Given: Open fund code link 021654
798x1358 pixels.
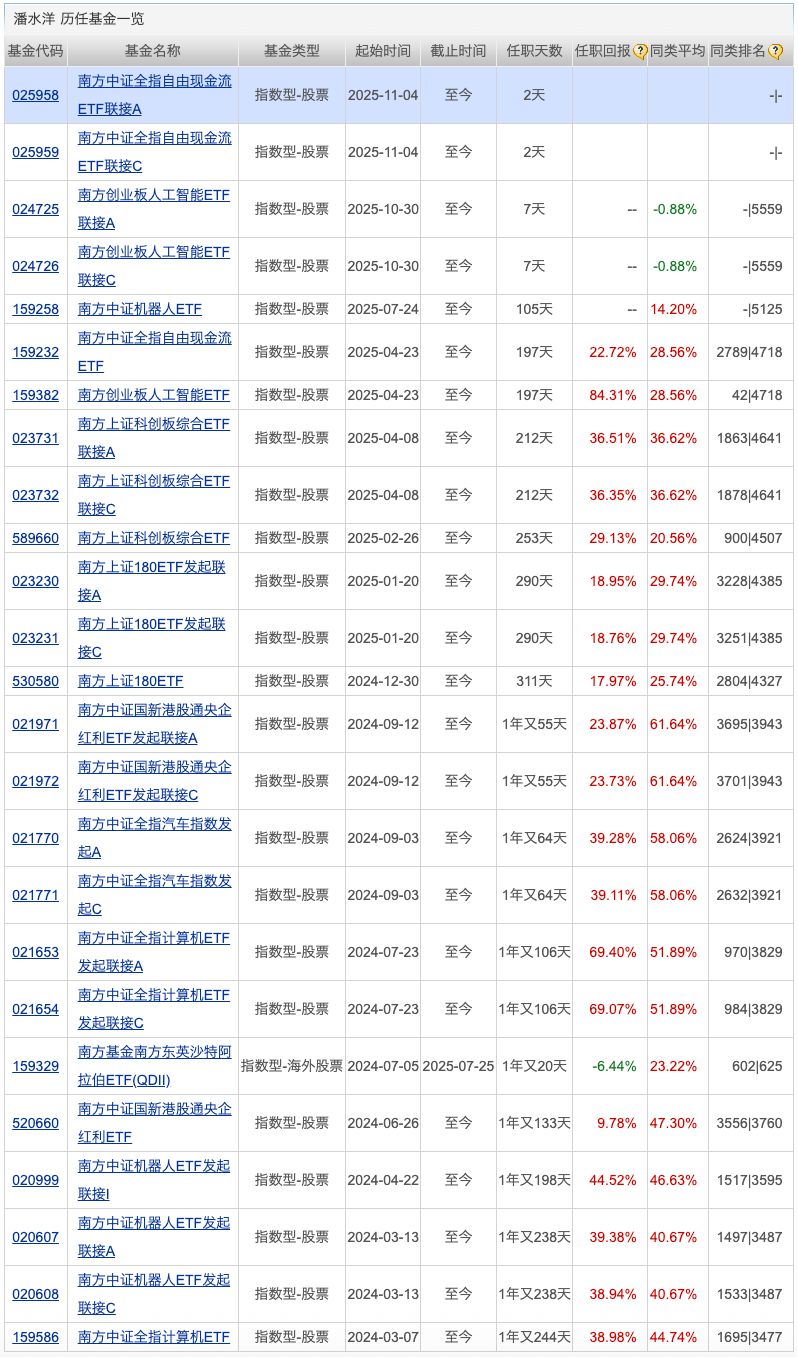Looking at the screenshot, I should [x=35, y=1009].
